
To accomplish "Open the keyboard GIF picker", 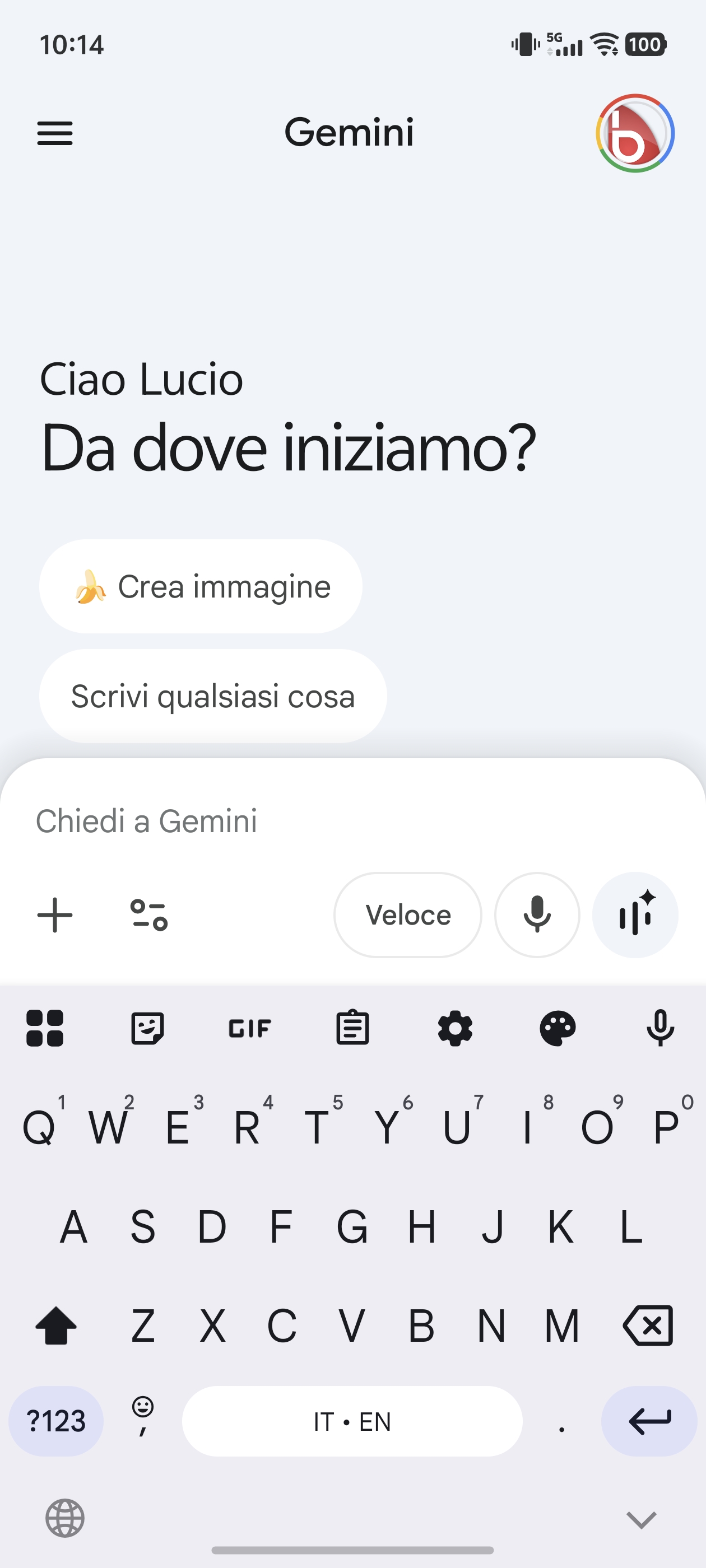I will (x=250, y=1028).
